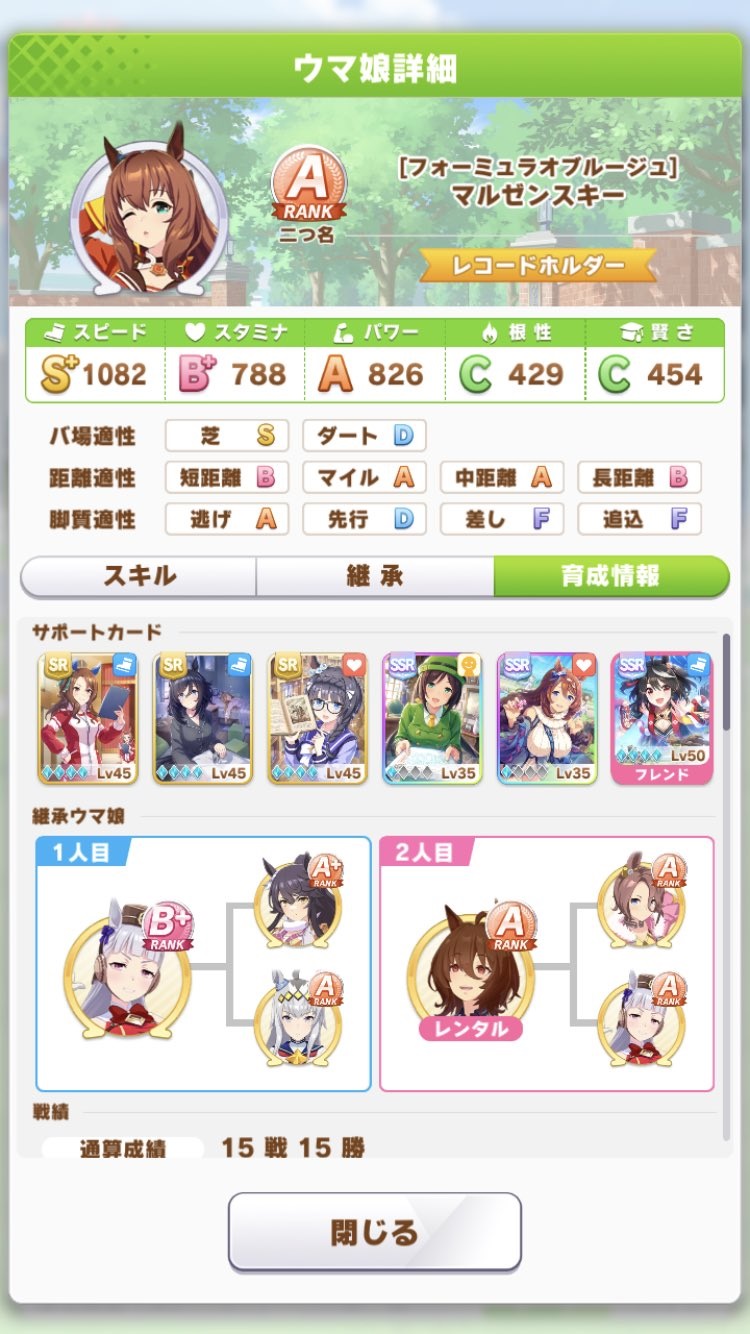Open the green-jacket SSR support card
The image size is (750, 1334).
point(432,718)
